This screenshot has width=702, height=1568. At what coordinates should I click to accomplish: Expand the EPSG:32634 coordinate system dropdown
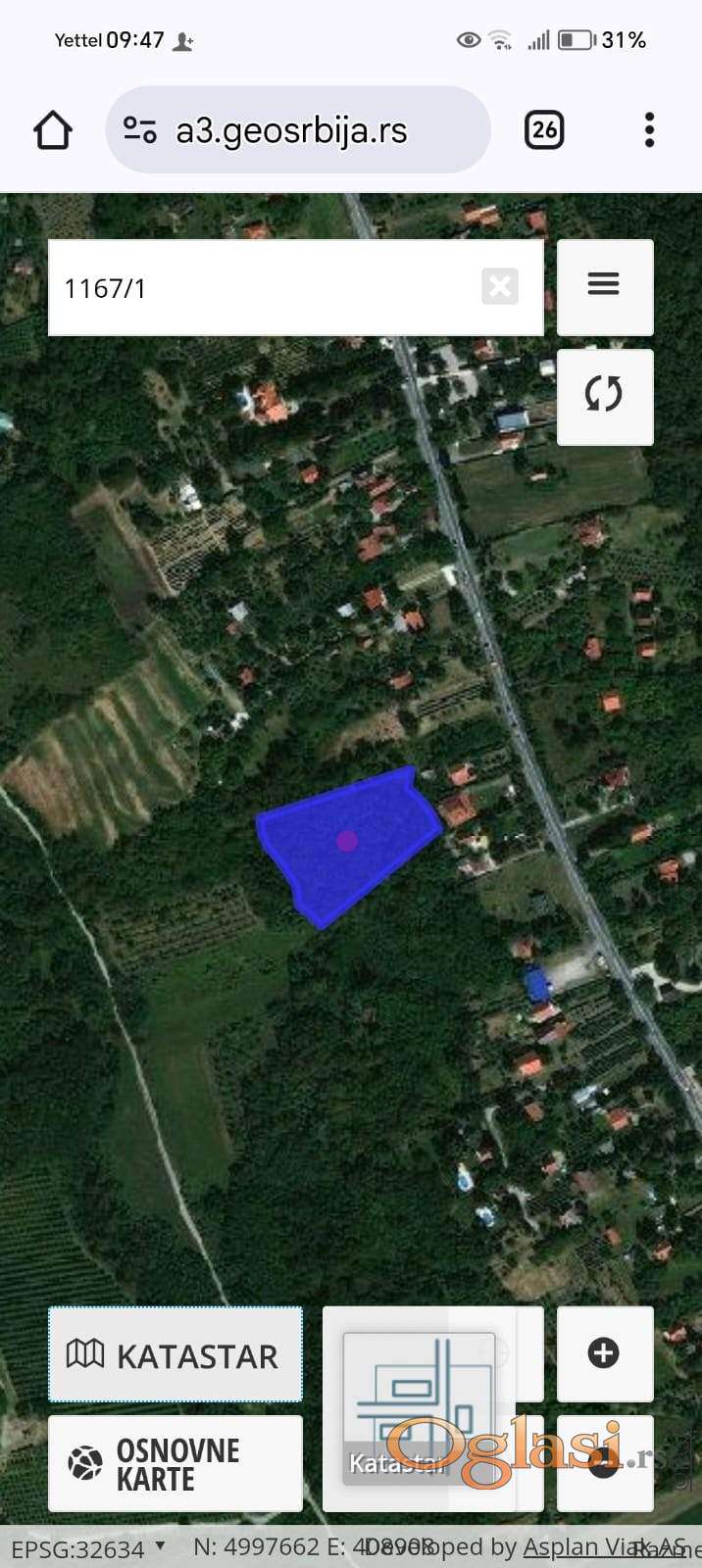(159, 1547)
